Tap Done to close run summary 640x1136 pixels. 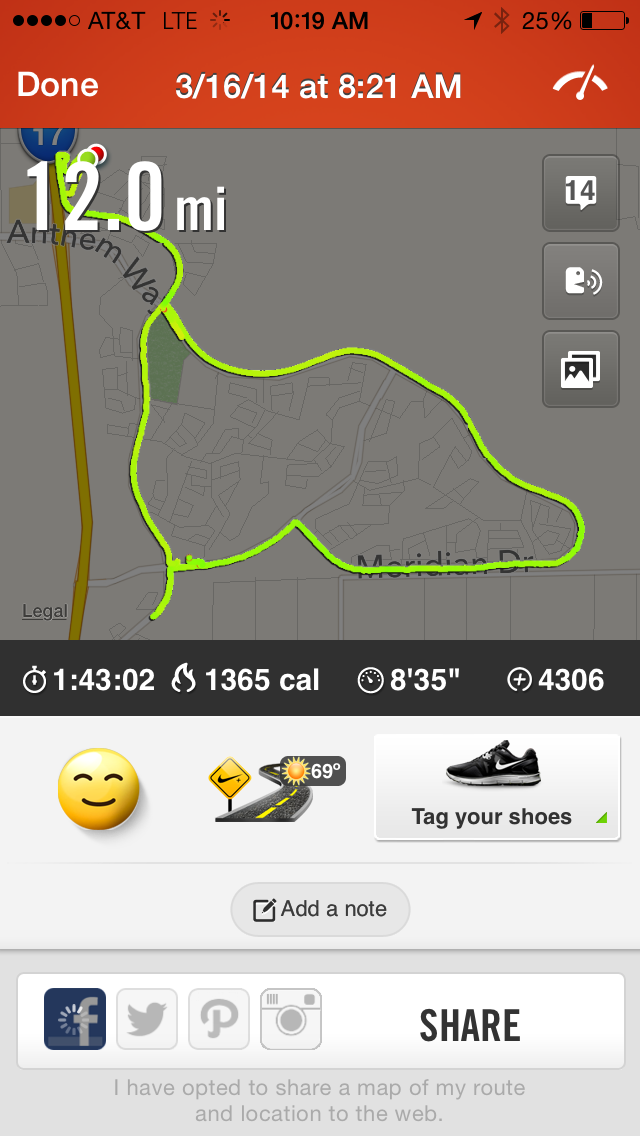[57, 85]
